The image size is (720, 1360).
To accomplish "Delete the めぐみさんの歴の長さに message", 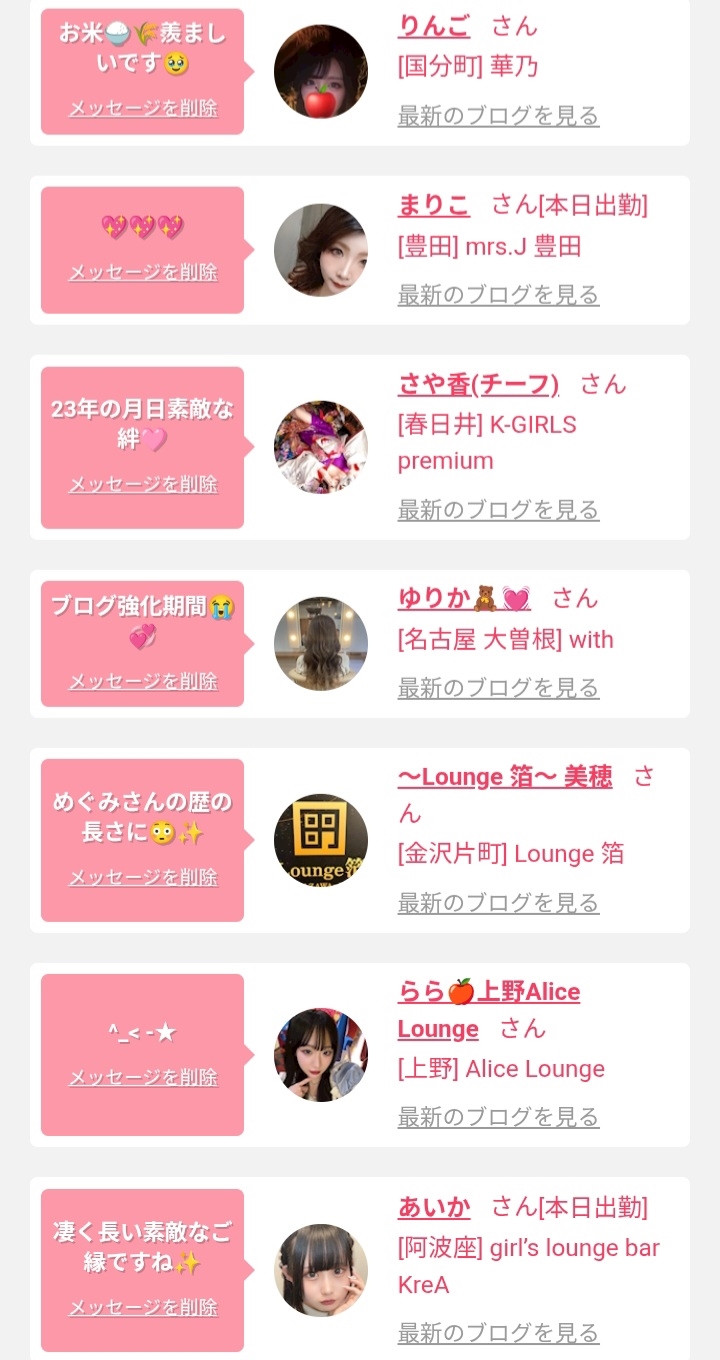I will pyautogui.click(x=143, y=877).
